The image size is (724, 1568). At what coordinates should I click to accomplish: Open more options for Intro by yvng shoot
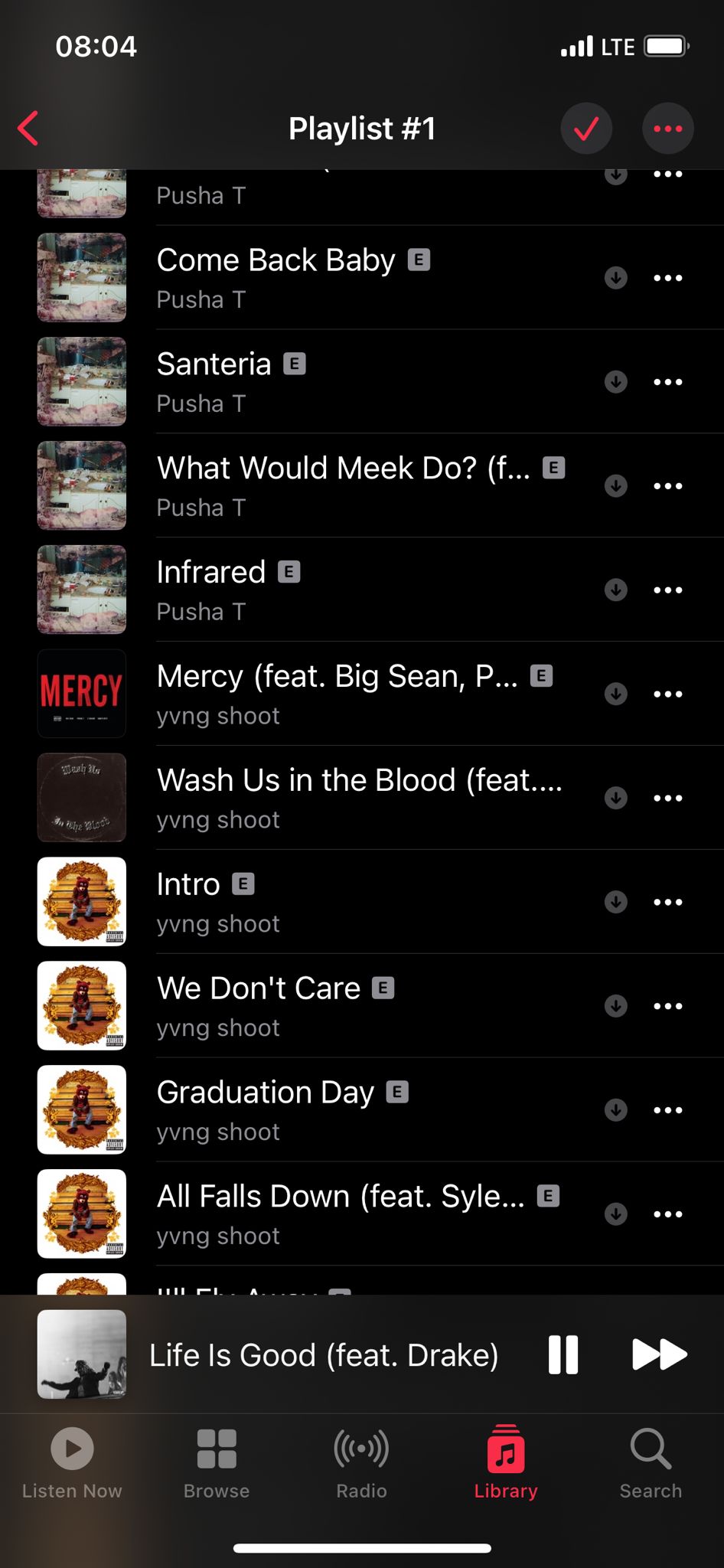[x=667, y=901]
